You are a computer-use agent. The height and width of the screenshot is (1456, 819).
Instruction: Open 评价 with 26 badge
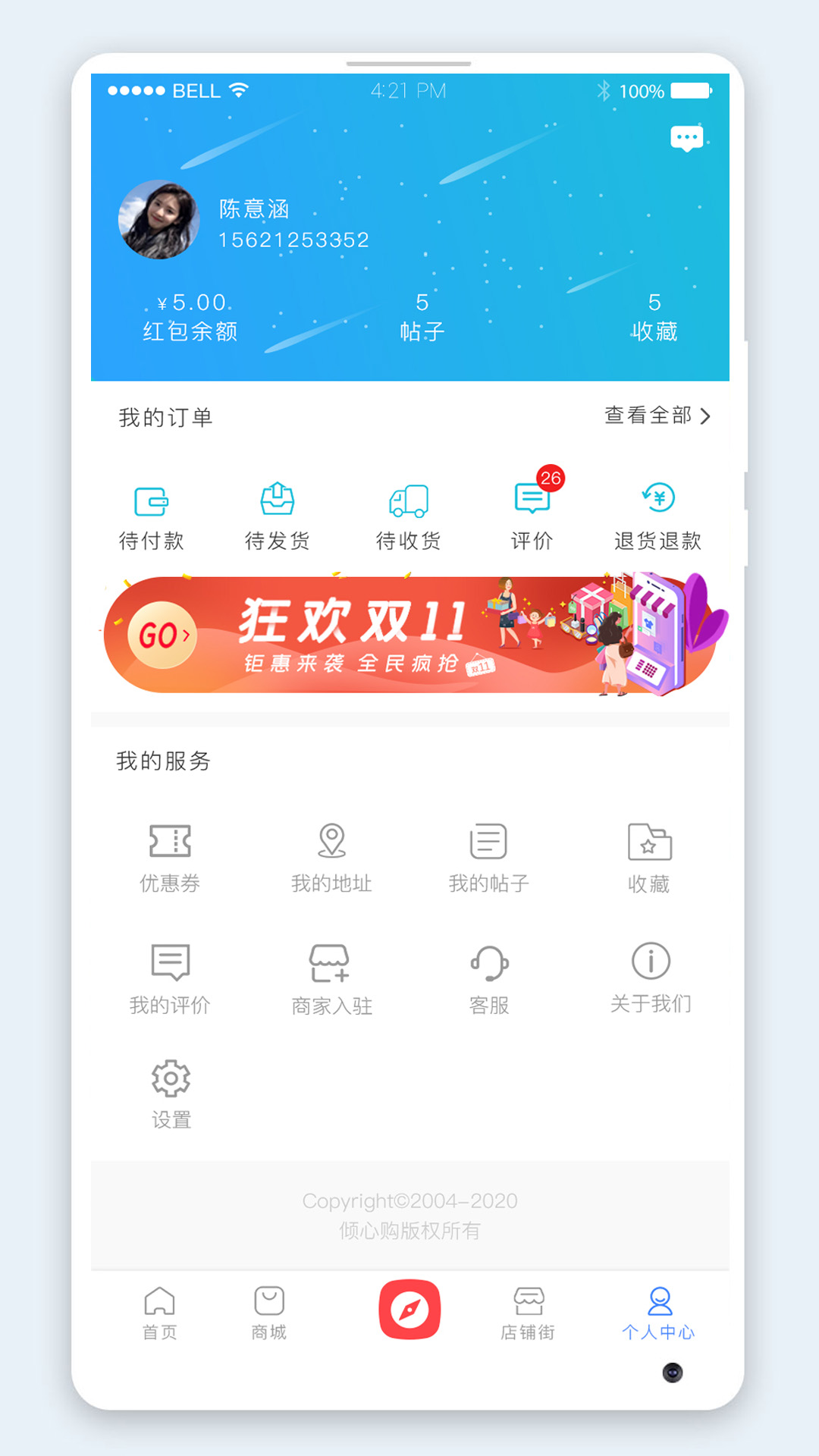pos(532,512)
